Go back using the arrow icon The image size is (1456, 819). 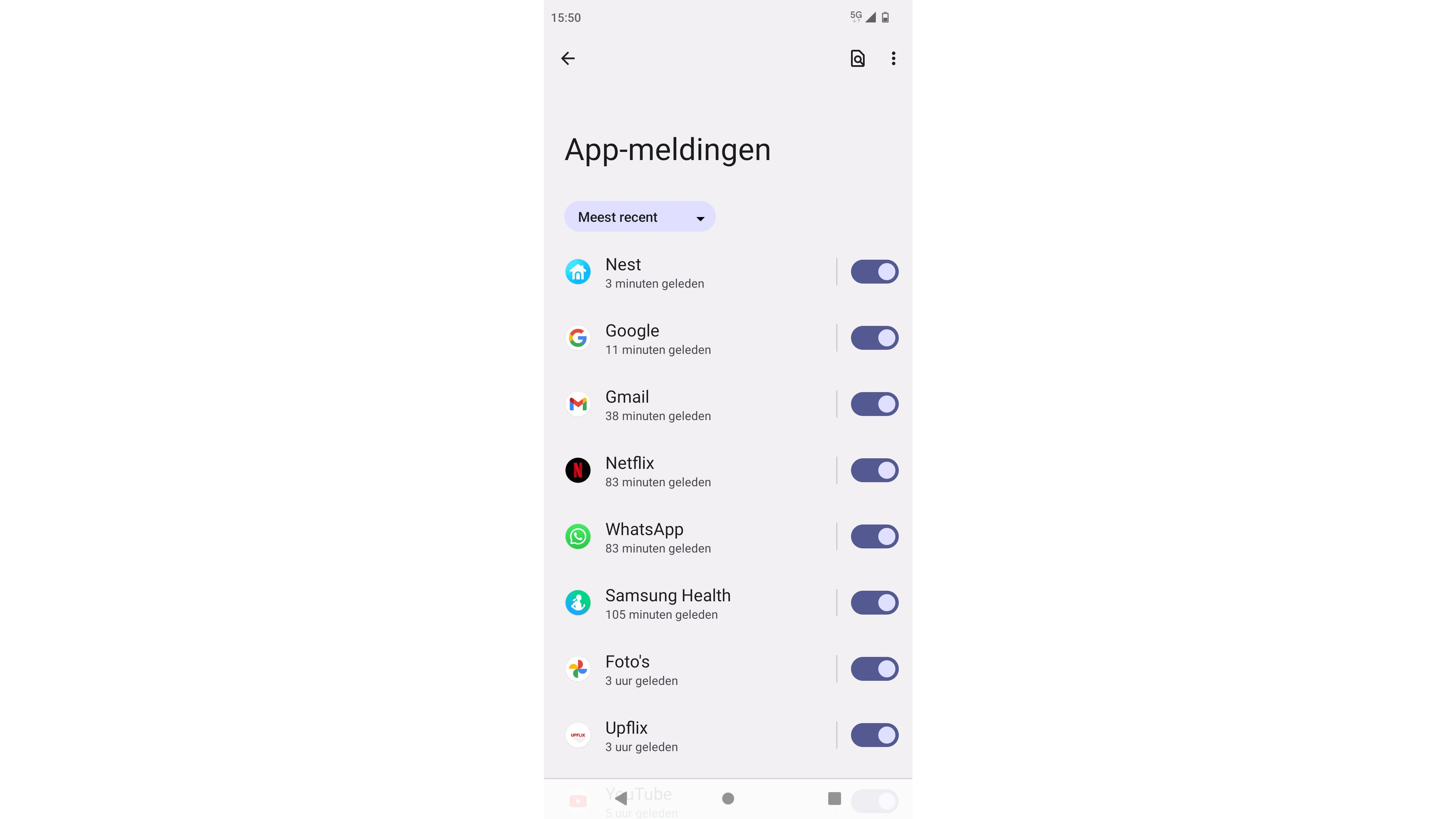tap(567, 58)
